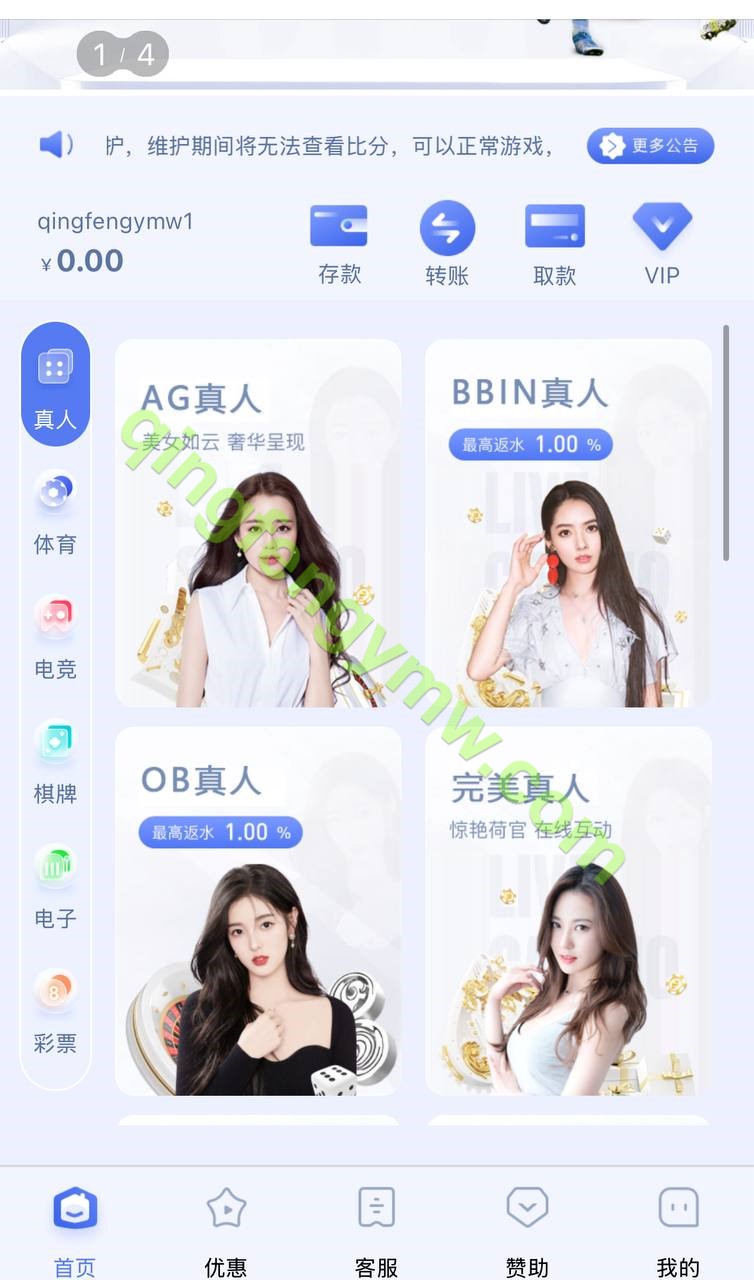Open the OB真人 card
This screenshot has height=1280, width=754.
[258, 910]
